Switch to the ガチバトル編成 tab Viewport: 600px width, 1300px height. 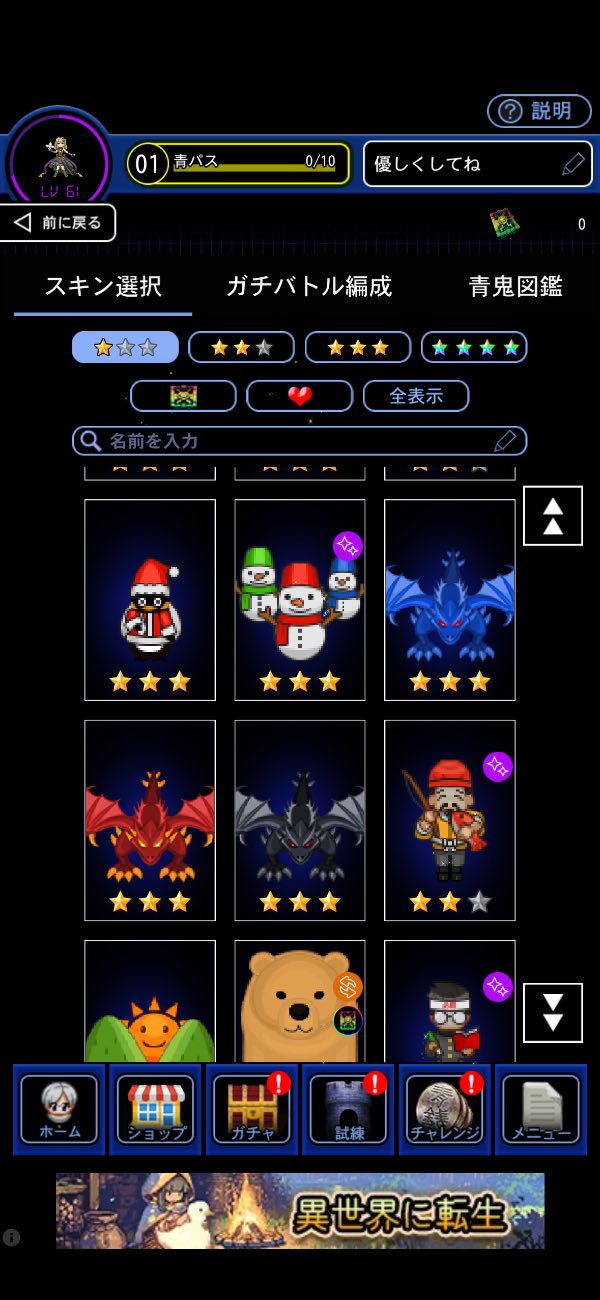[x=309, y=287]
